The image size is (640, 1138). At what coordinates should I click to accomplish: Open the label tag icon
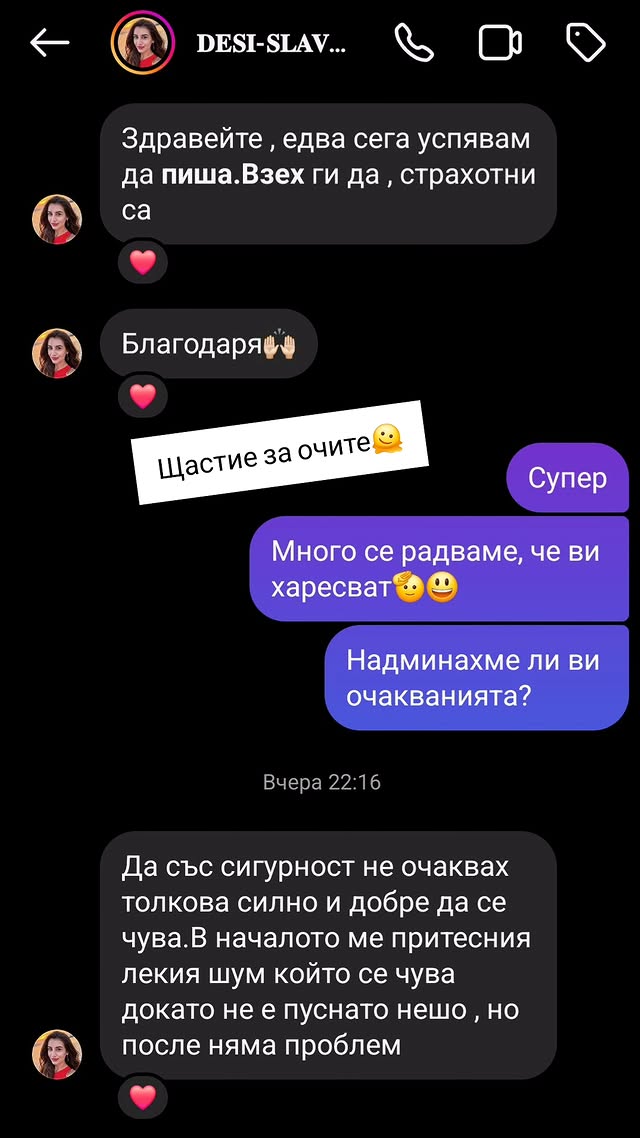[x=586, y=42]
